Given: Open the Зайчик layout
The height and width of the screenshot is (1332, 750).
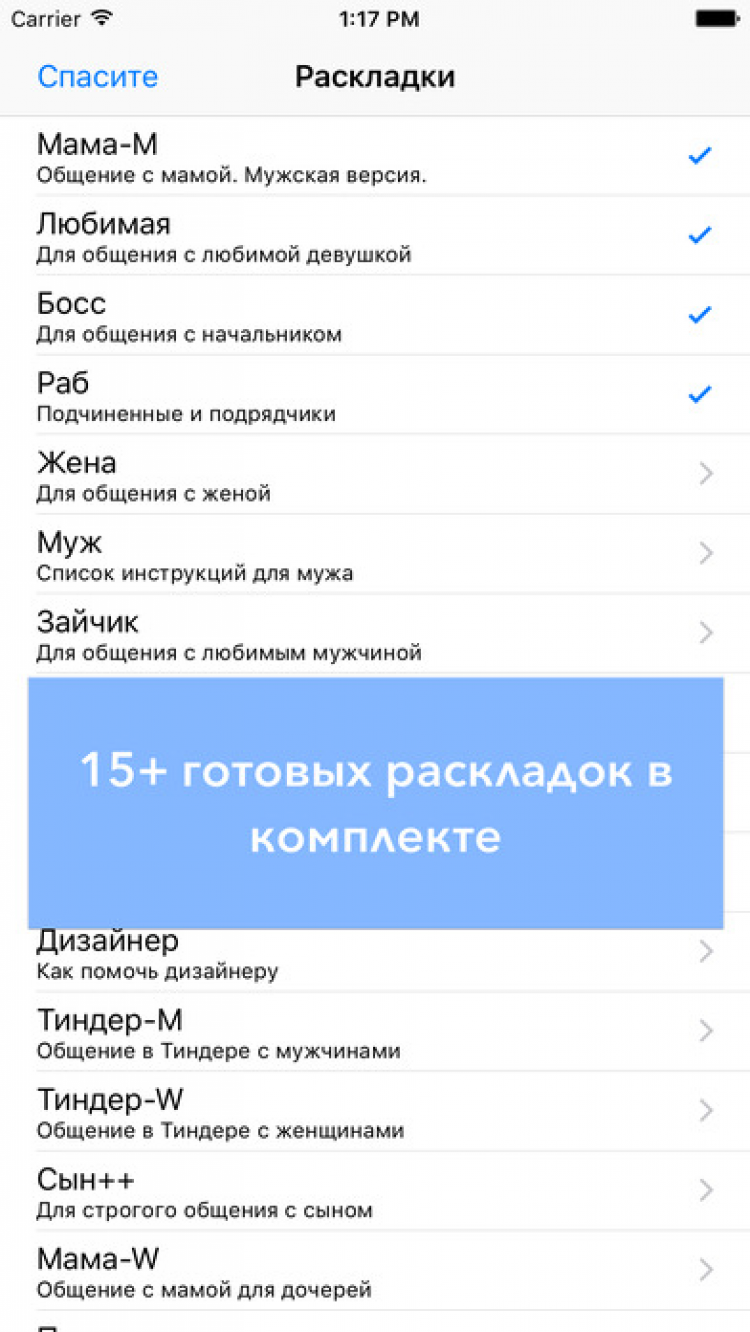Looking at the screenshot, I should (375, 634).
